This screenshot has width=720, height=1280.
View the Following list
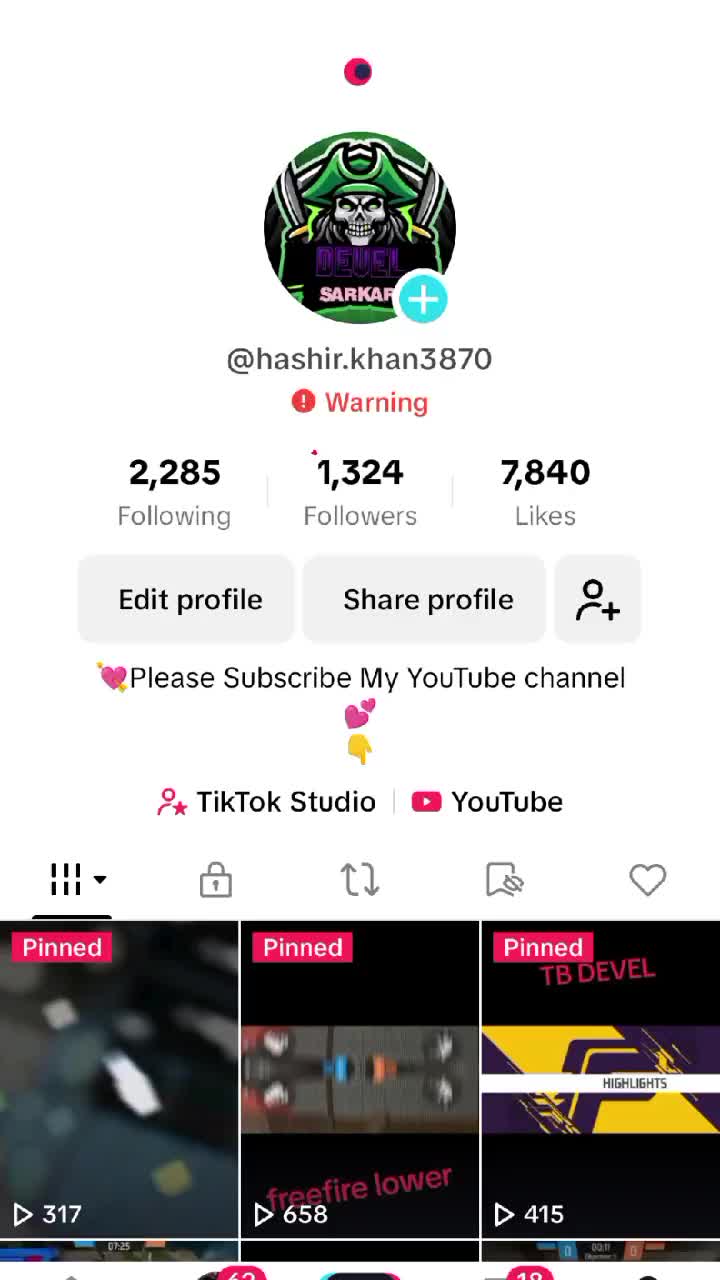tap(174, 491)
